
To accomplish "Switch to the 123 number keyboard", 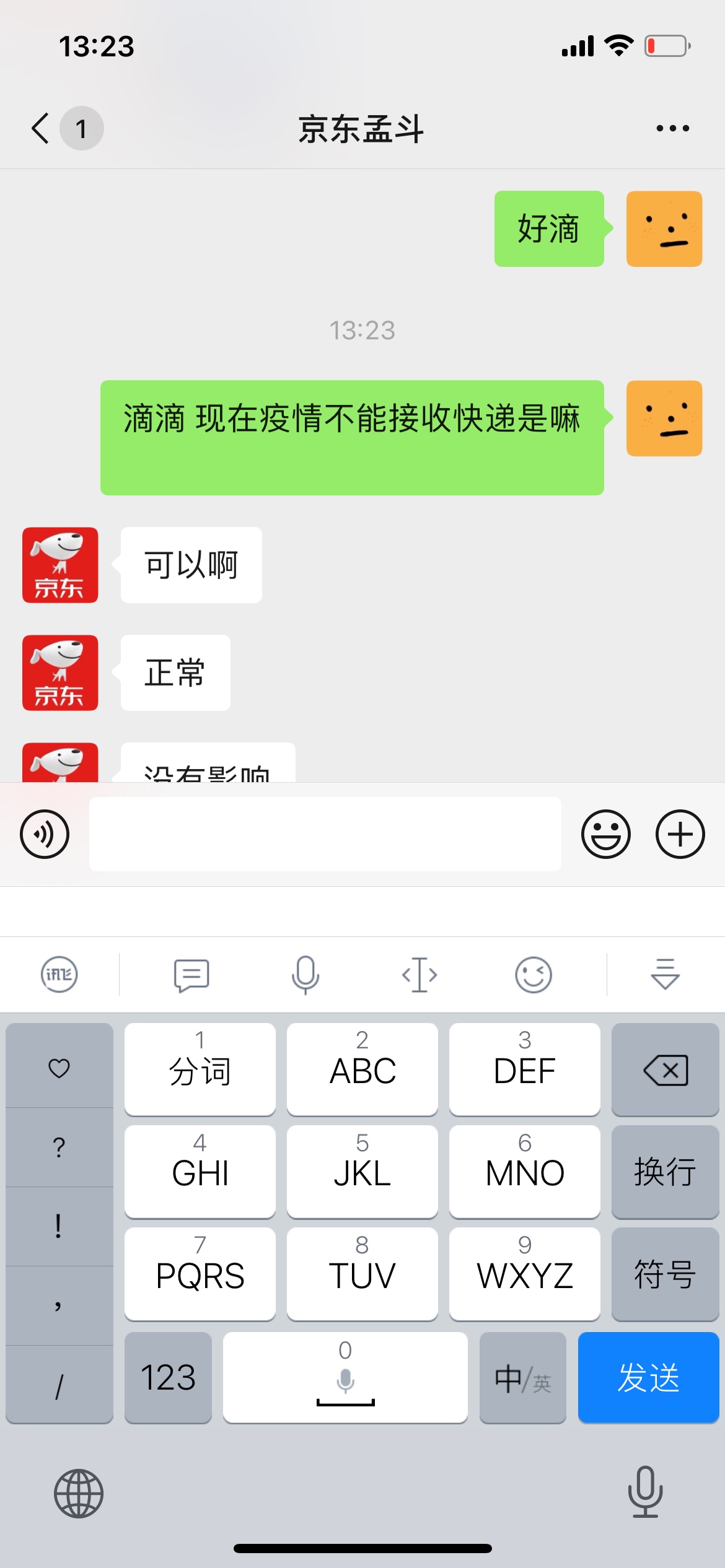I will 168,1377.
